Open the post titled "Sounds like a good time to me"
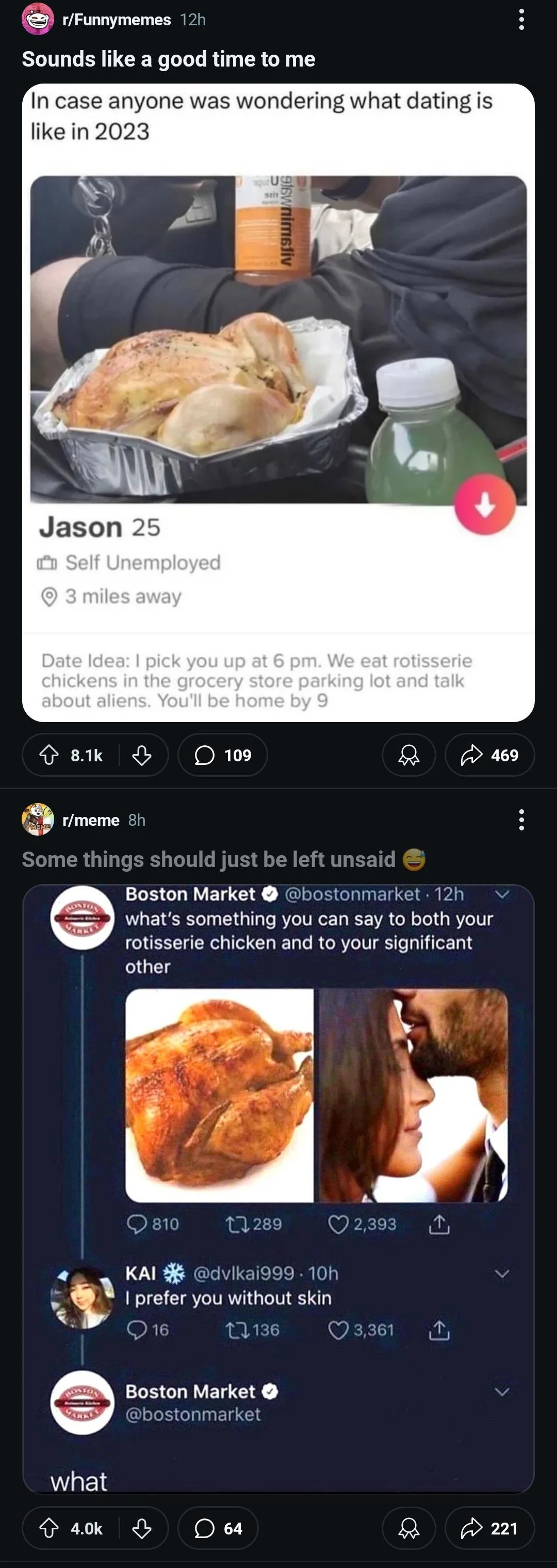Image resolution: width=557 pixels, height=1568 pixels. (169, 59)
